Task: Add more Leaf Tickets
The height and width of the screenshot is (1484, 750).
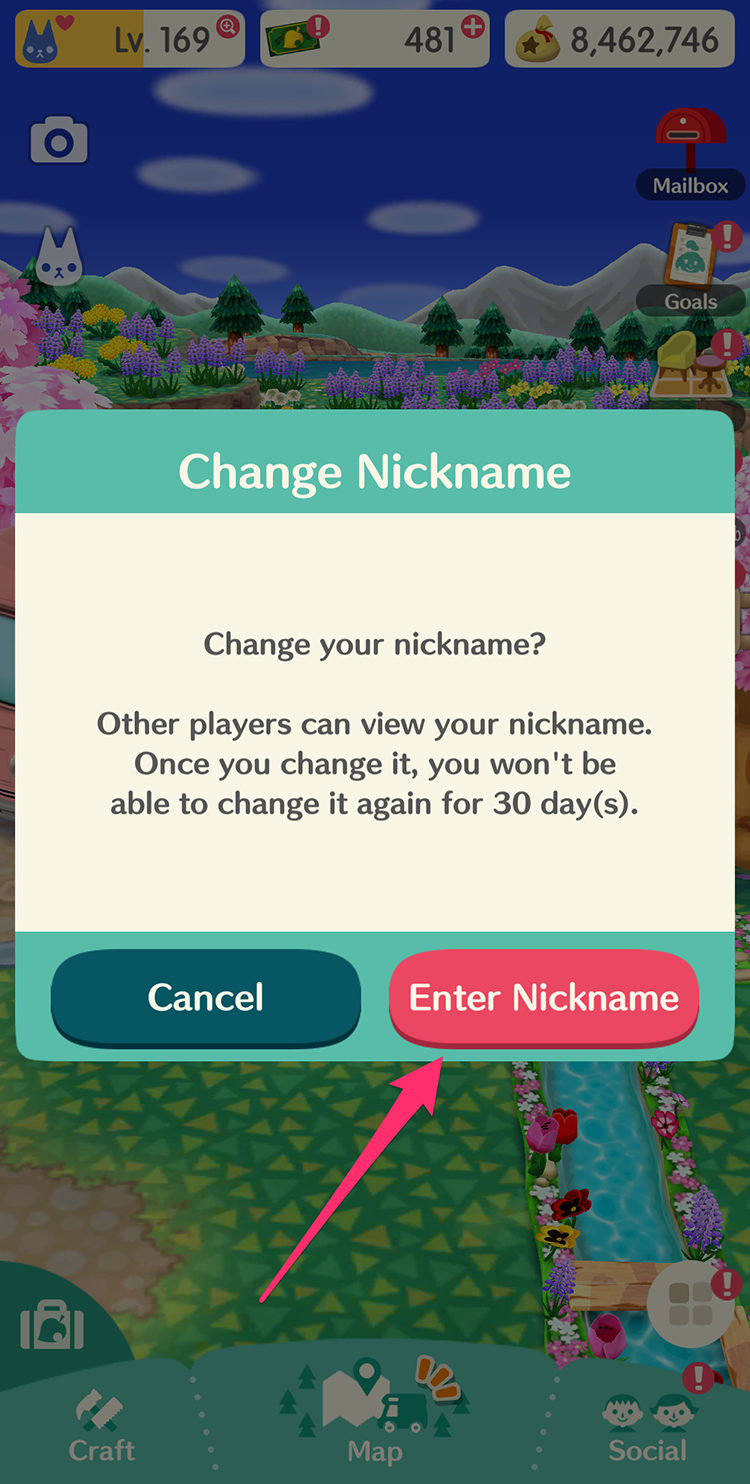Action: pos(473,27)
